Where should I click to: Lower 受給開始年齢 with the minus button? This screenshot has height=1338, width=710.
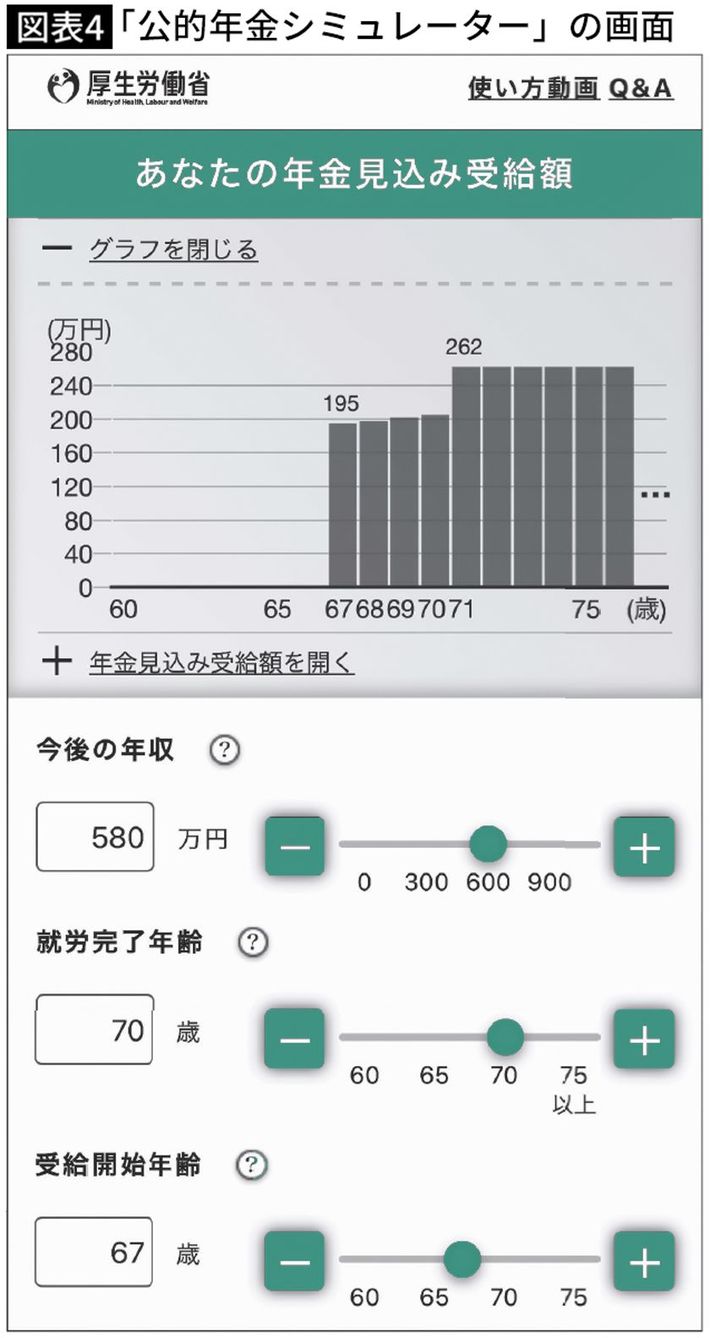pos(295,1261)
